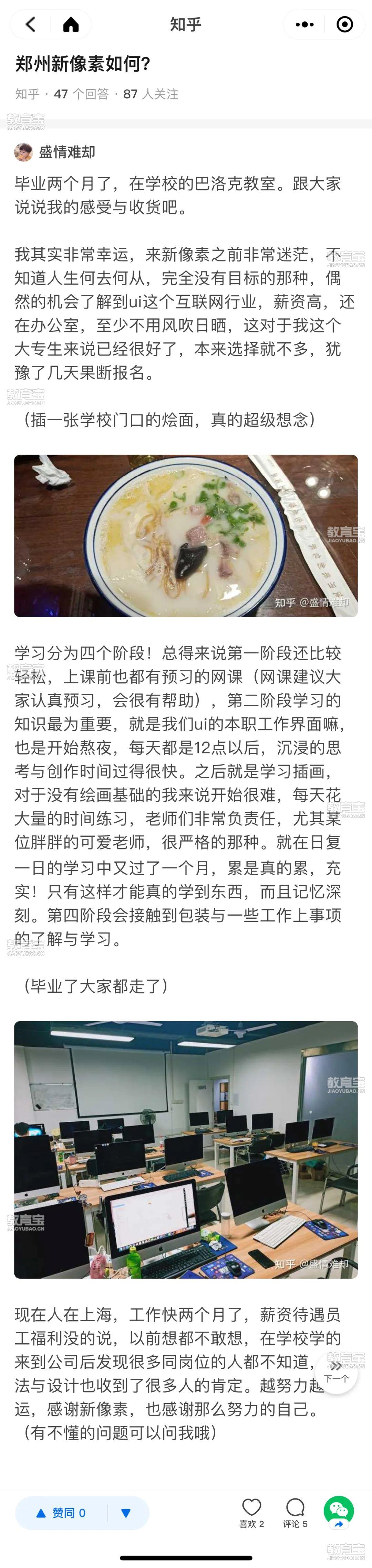The width and height of the screenshot is (372, 1568).
Task: Upvote the answer with 赞同
Action: (61, 1513)
